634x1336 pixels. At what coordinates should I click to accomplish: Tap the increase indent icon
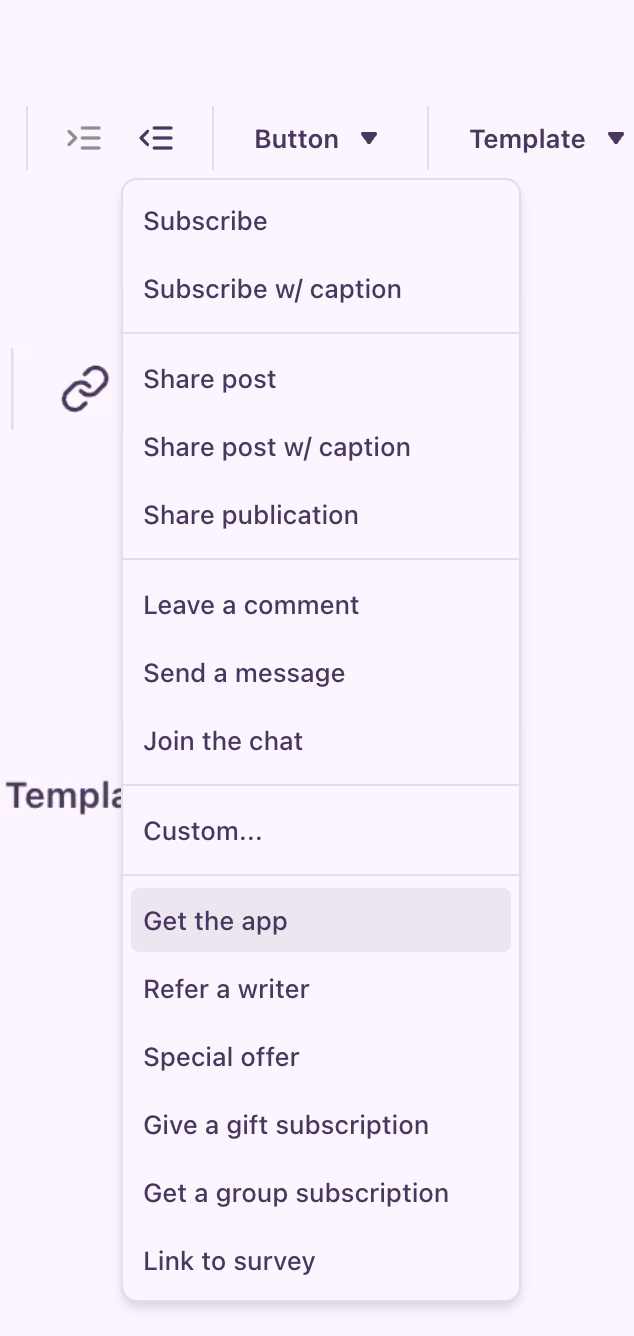[84, 139]
